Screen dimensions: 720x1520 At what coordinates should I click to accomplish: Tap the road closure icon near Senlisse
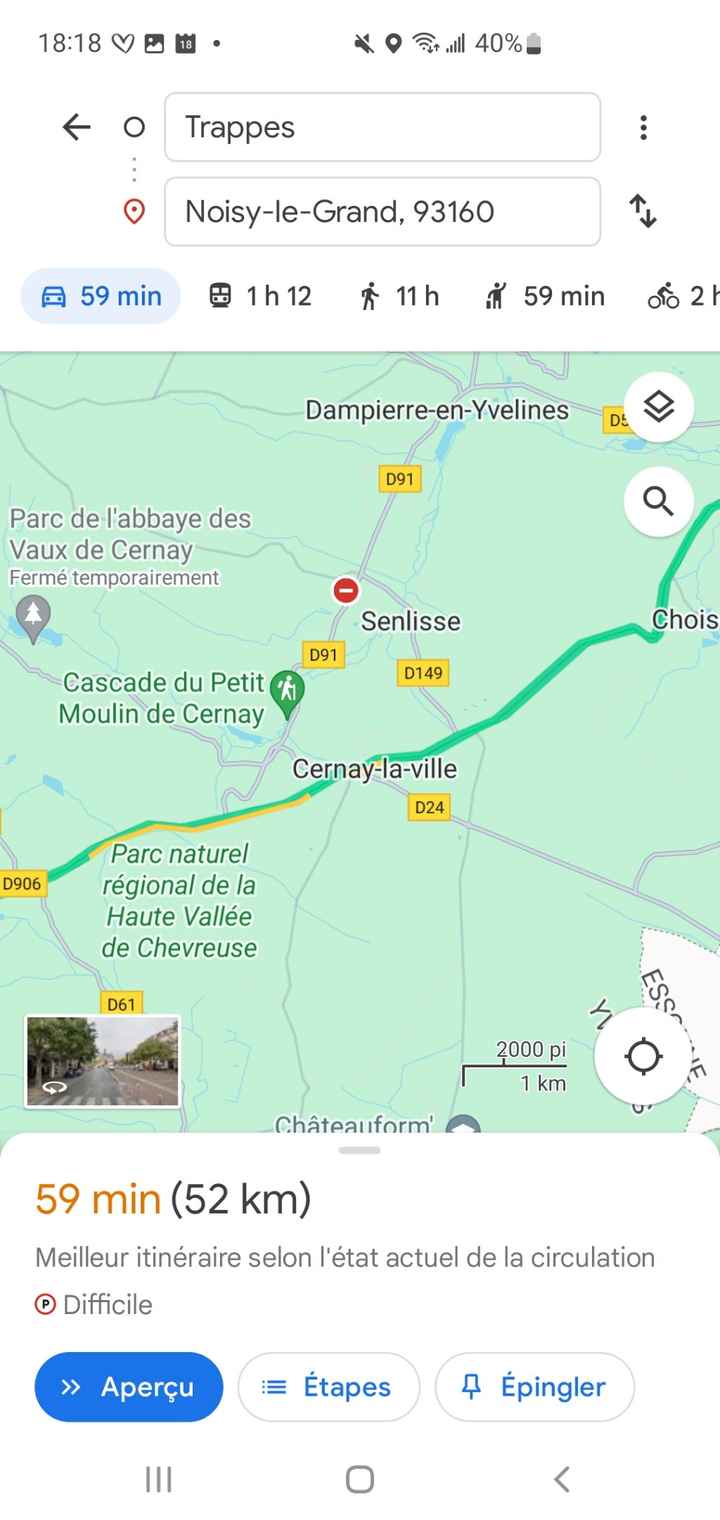tap(345, 591)
